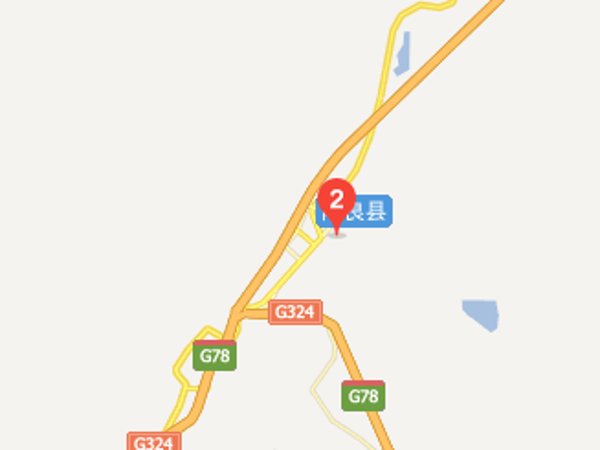The image size is (600, 450).
Task: Tap the red map marker numbered 2
Action: pyautogui.click(x=337, y=200)
